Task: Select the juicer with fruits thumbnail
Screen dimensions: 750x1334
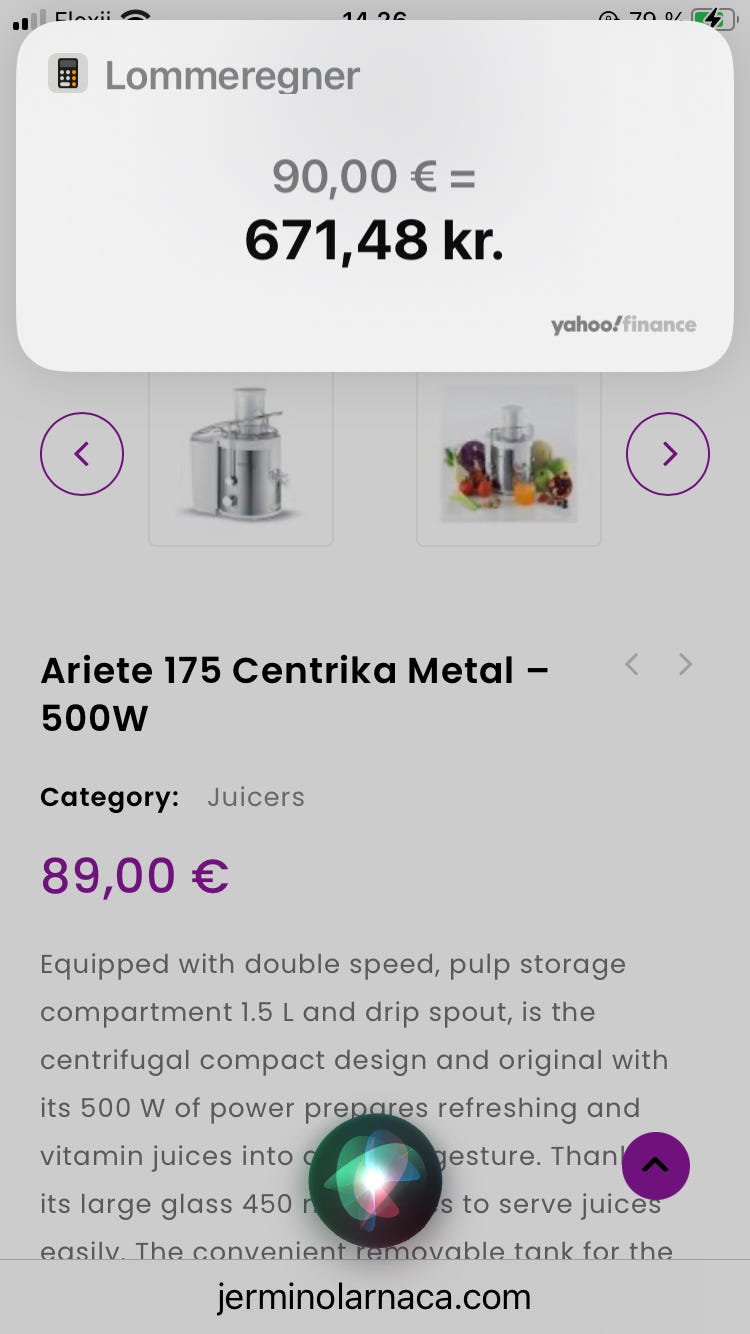Action: pos(509,456)
